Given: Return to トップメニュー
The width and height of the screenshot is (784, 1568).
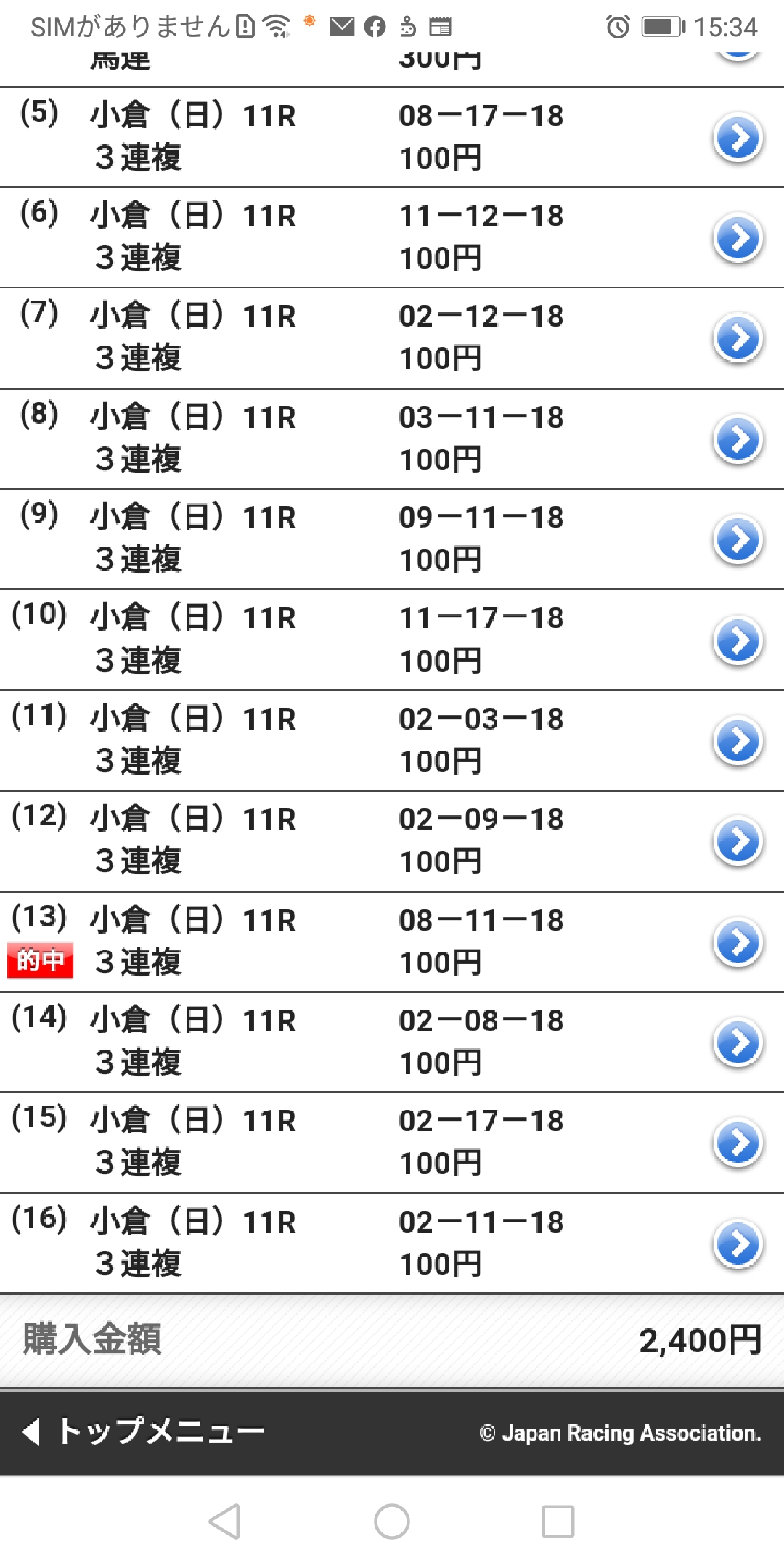Looking at the screenshot, I should pyautogui.click(x=144, y=1432).
